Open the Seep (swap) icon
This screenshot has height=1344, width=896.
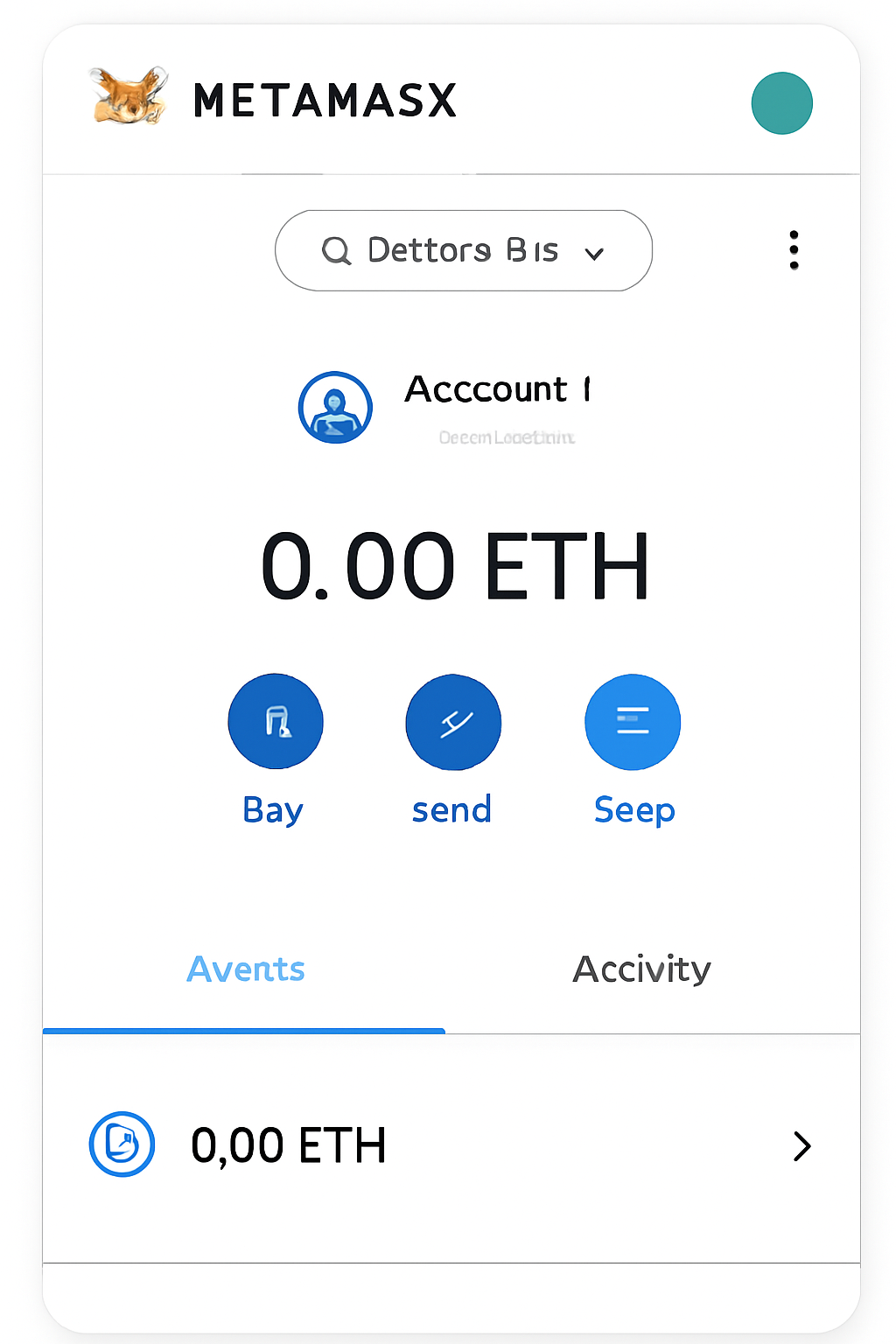pyautogui.click(x=632, y=721)
